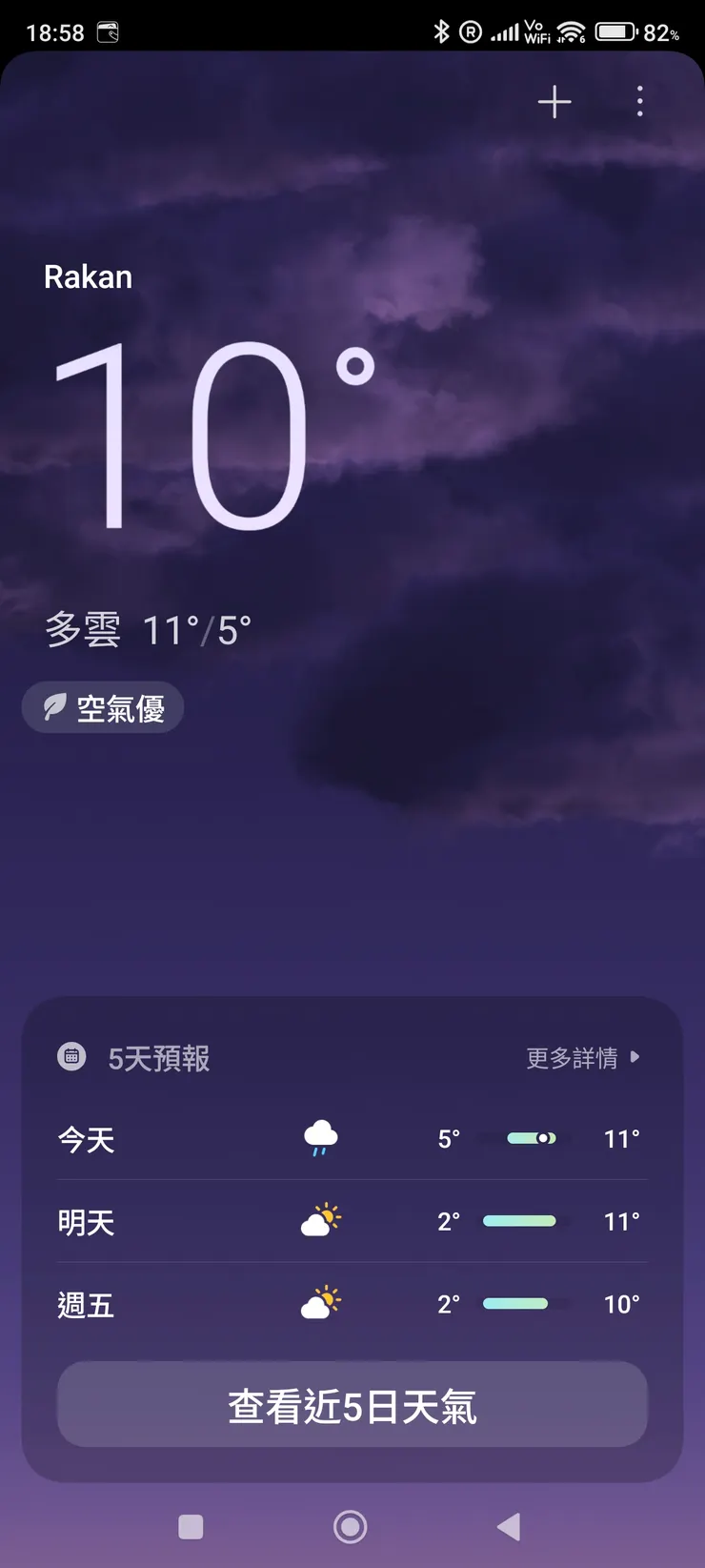Open the add city screen via plus icon
This screenshot has height=1568, width=705.
554,102
